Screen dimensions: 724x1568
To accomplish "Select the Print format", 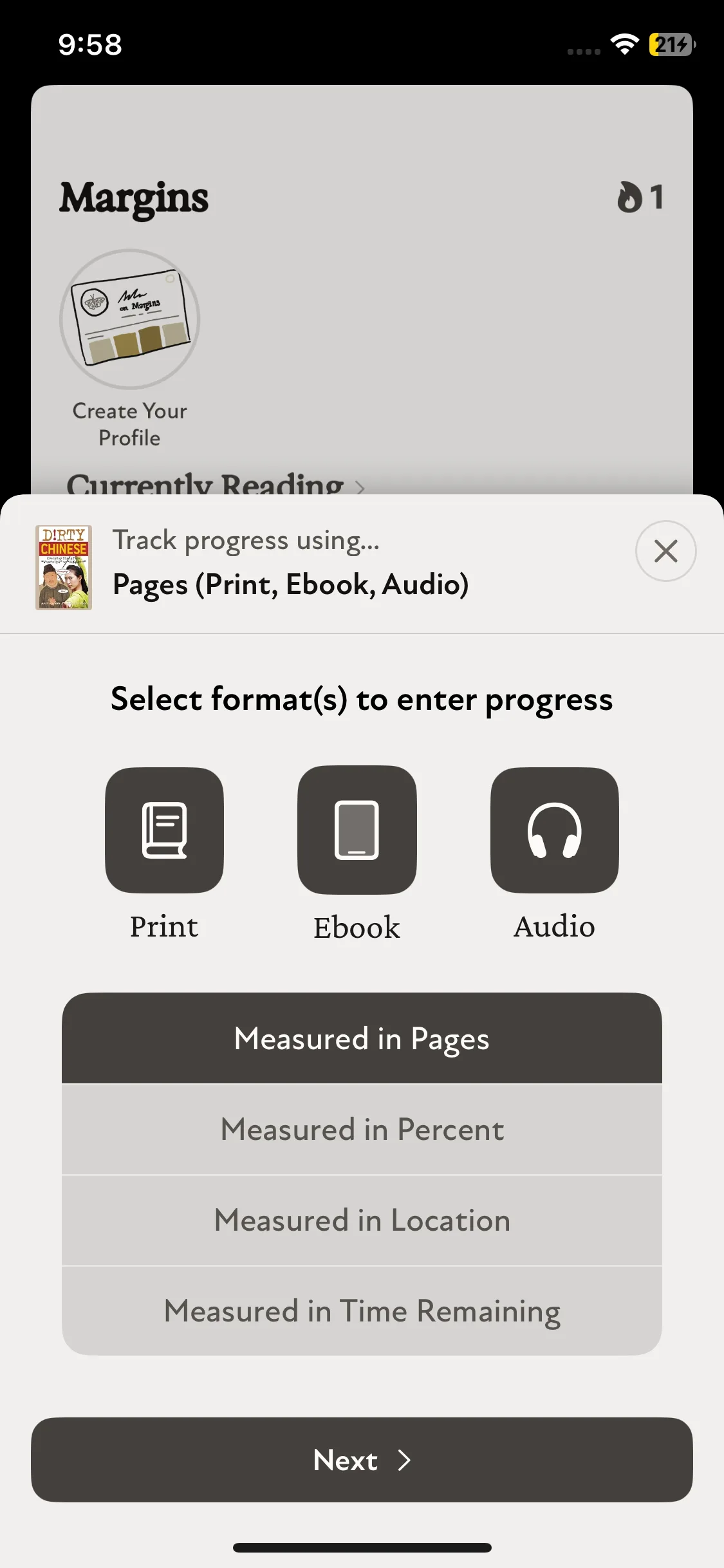I will tap(164, 830).
